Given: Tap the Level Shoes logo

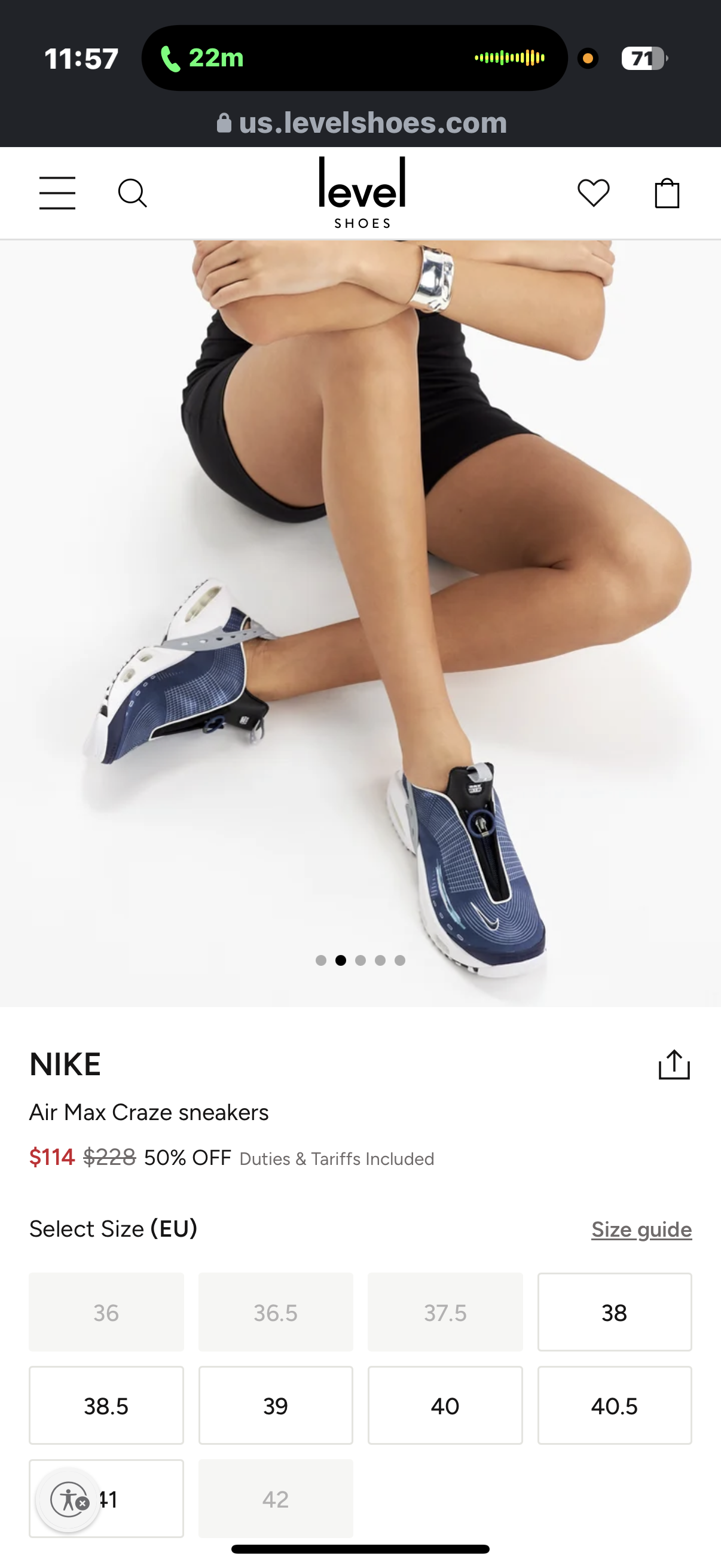Looking at the screenshot, I should point(362,193).
